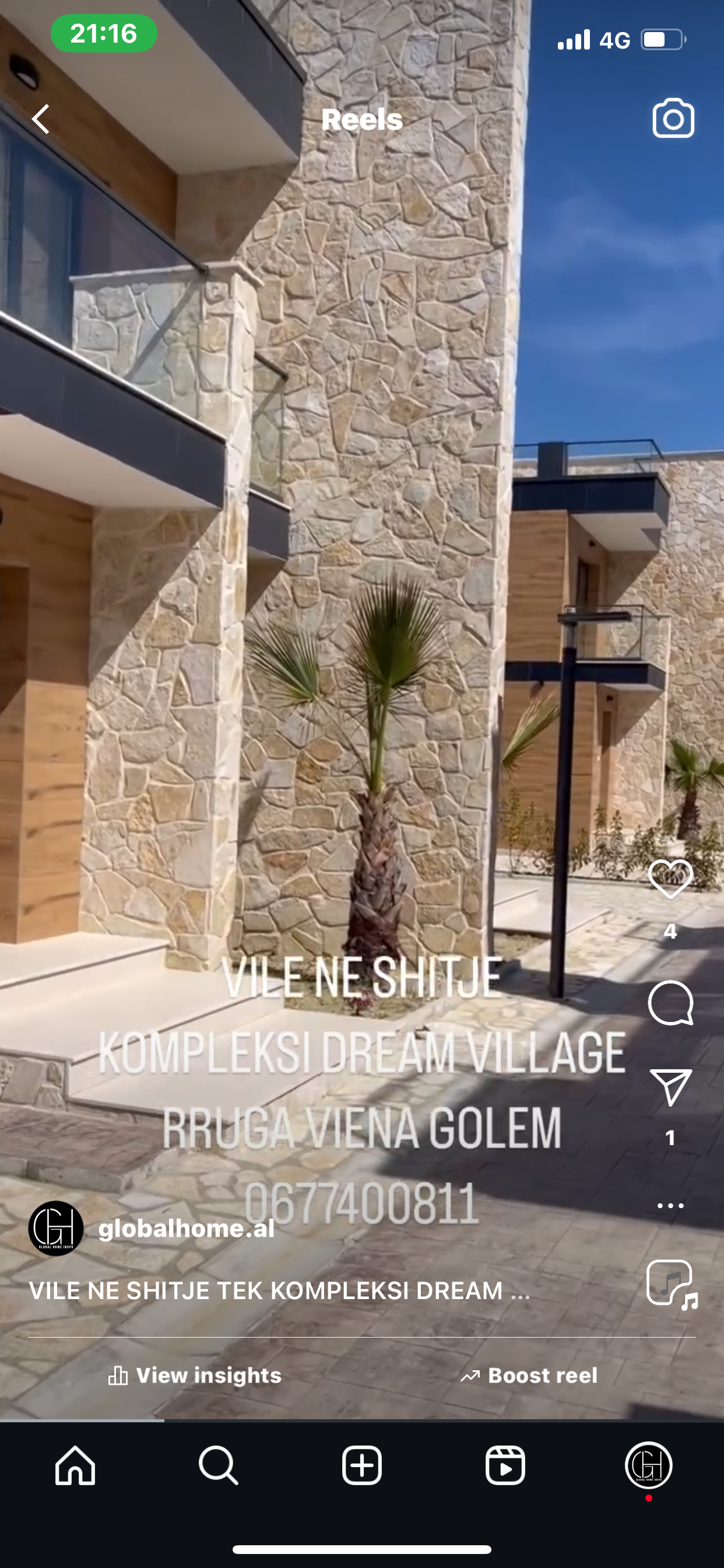Viewport: 724px width, 1568px height.
Task: Create a new post with the plus tab
Action: pyautogui.click(x=362, y=1465)
